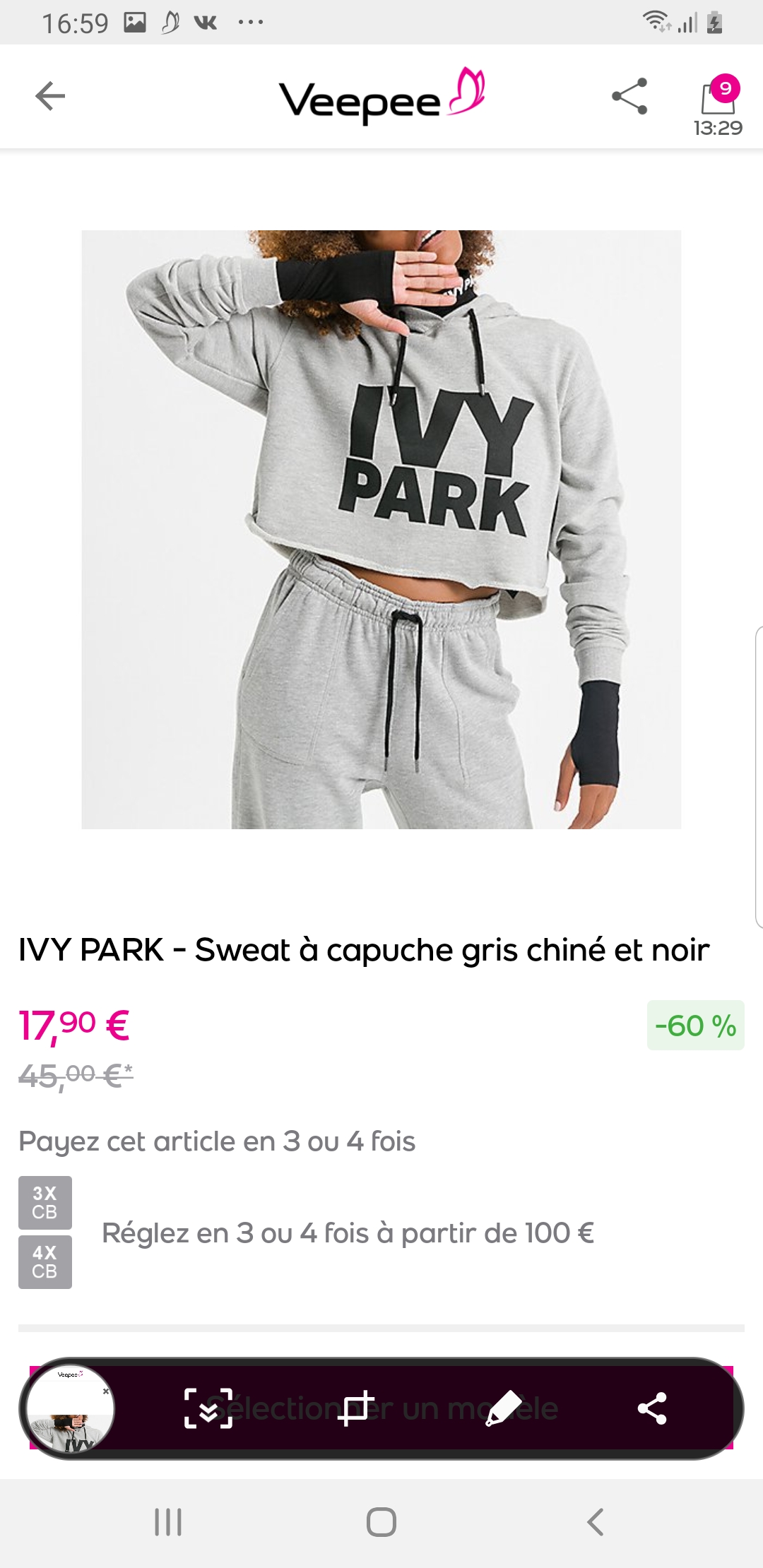Viewport: 763px width, 1568px height.
Task: Open the screenshot preview thumbnail
Action: 70,1408
